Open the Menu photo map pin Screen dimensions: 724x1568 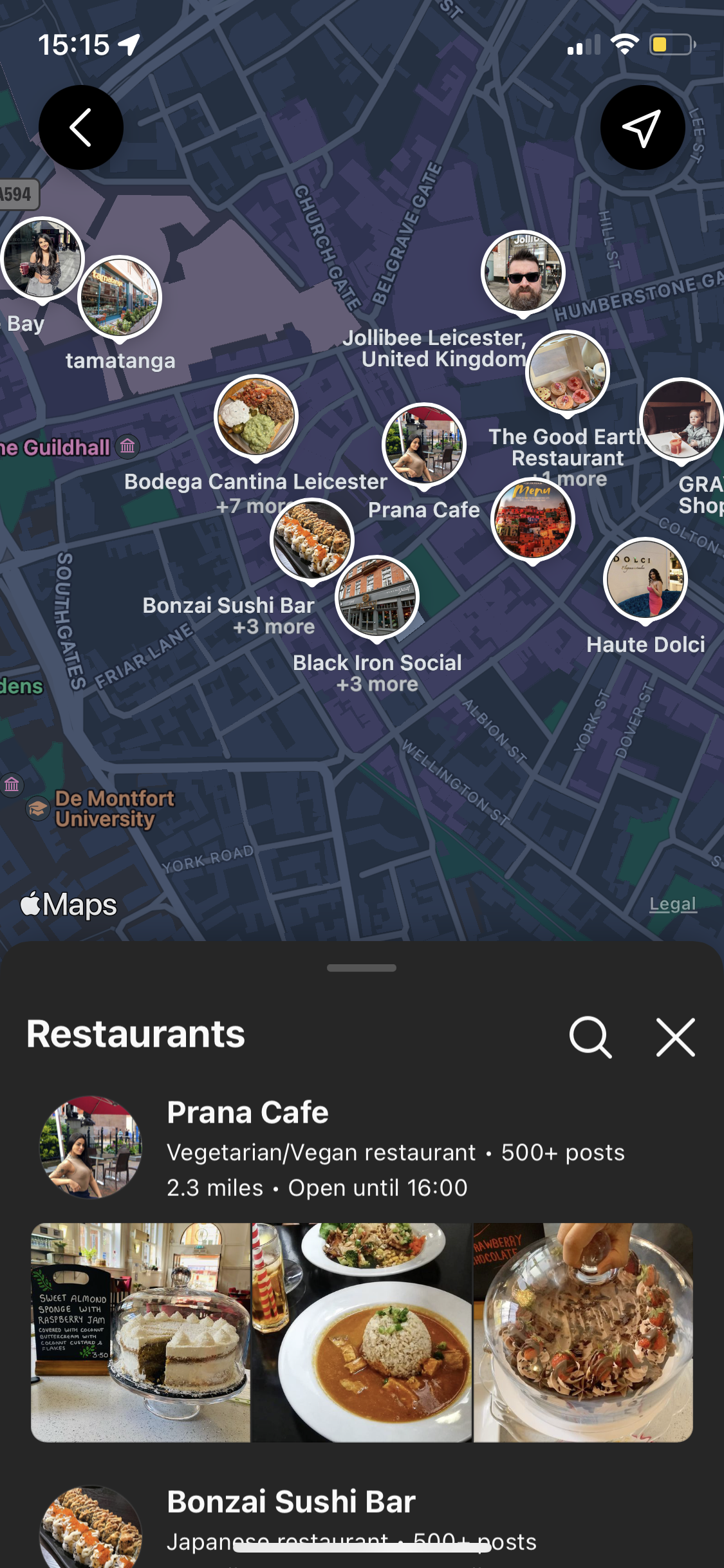pyautogui.click(x=533, y=519)
